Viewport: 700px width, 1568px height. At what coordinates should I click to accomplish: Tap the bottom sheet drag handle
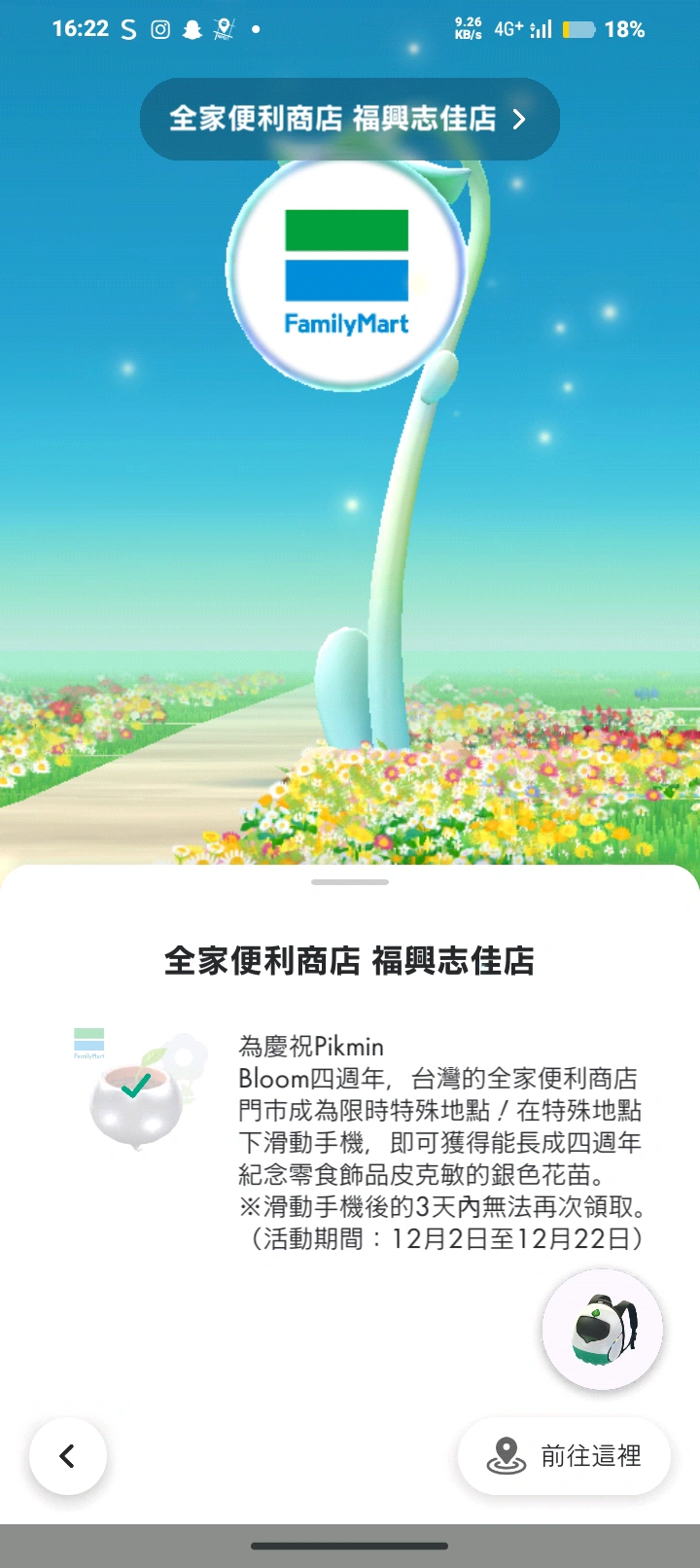click(x=350, y=882)
